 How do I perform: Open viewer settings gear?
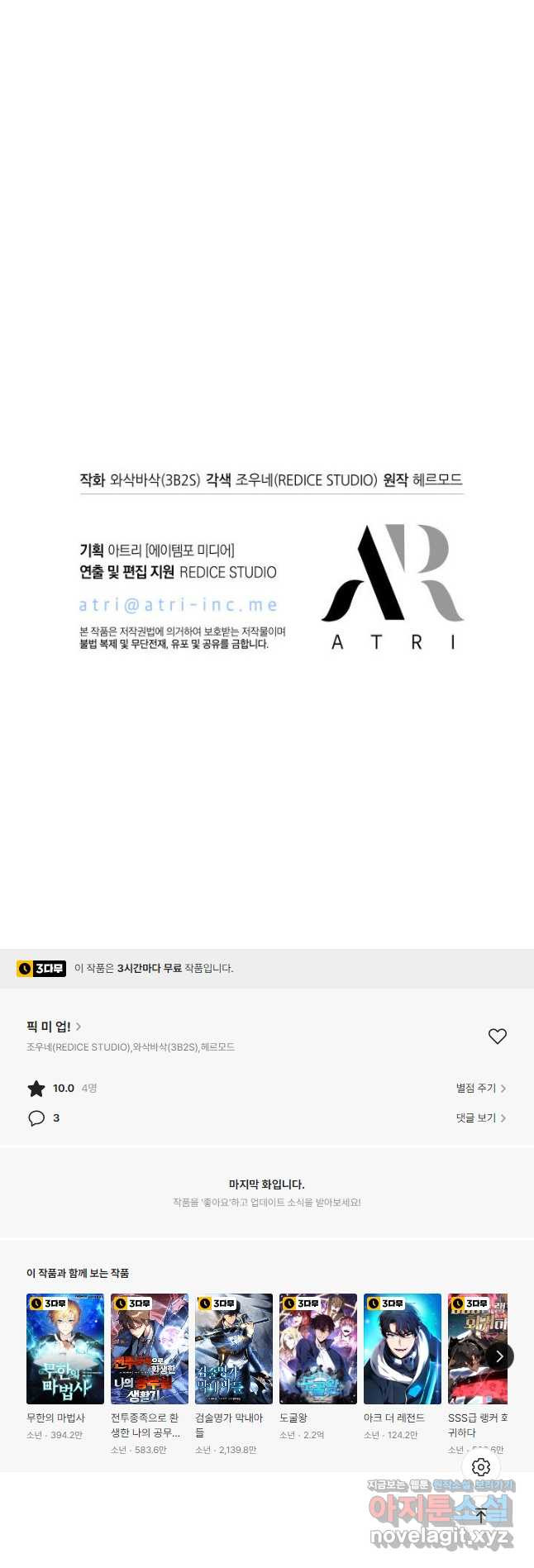pyautogui.click(x=481, y=1467)
